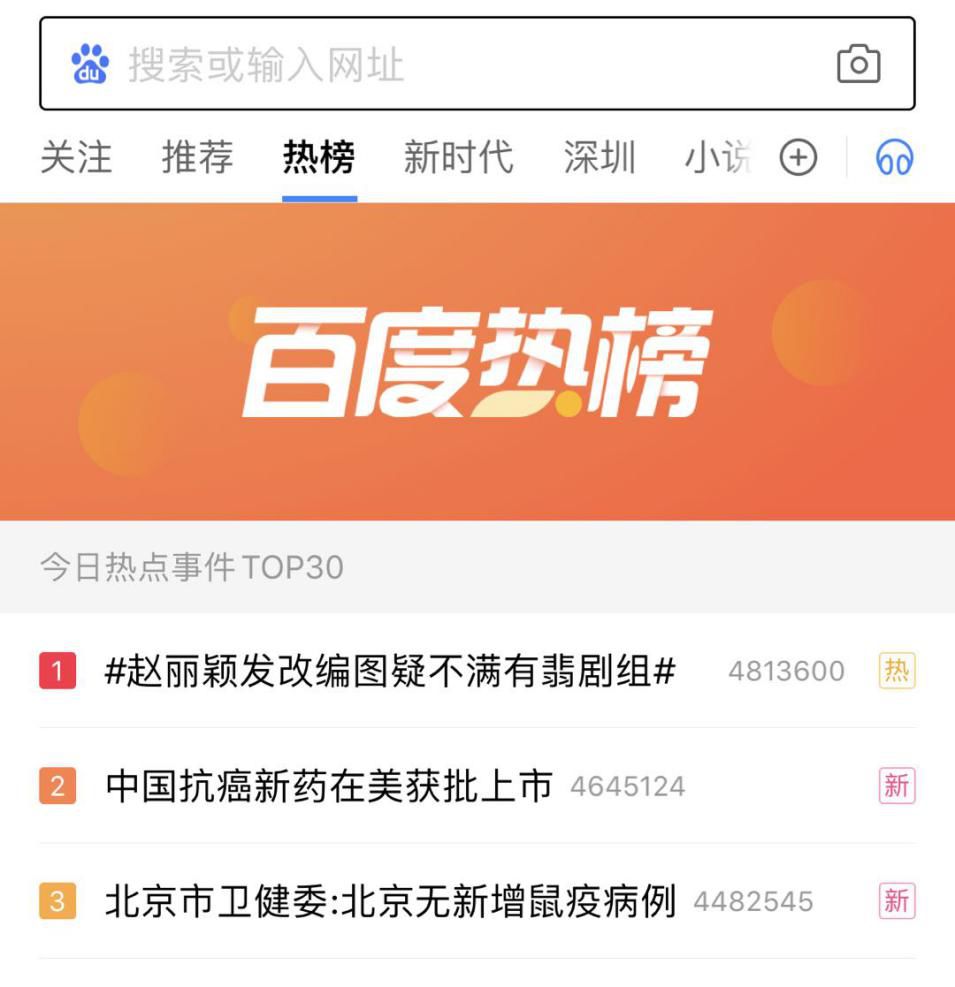Click the 新 tag on the Beijing plague story
This screenshot has height=987, width=955.
[898, 900]
